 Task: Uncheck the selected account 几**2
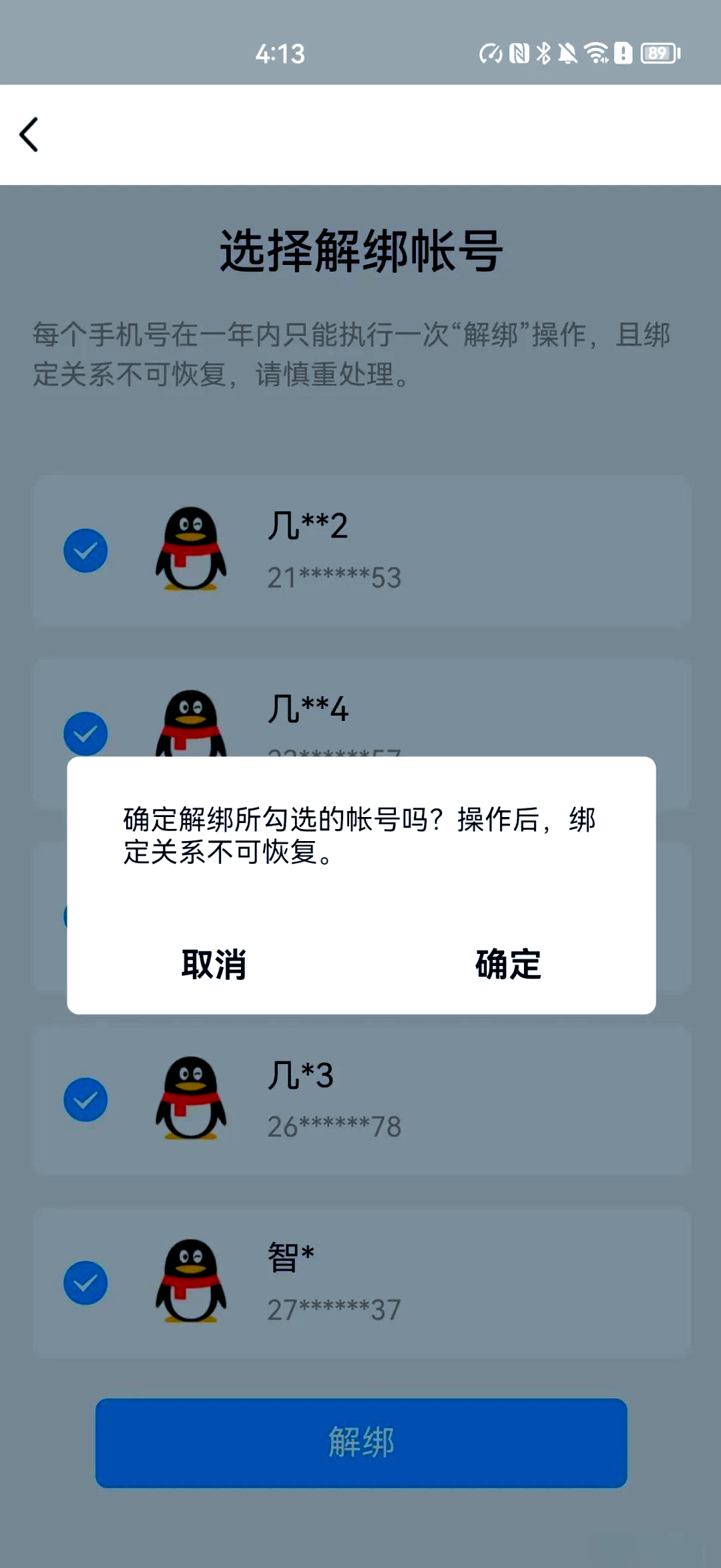pos(85,551)
